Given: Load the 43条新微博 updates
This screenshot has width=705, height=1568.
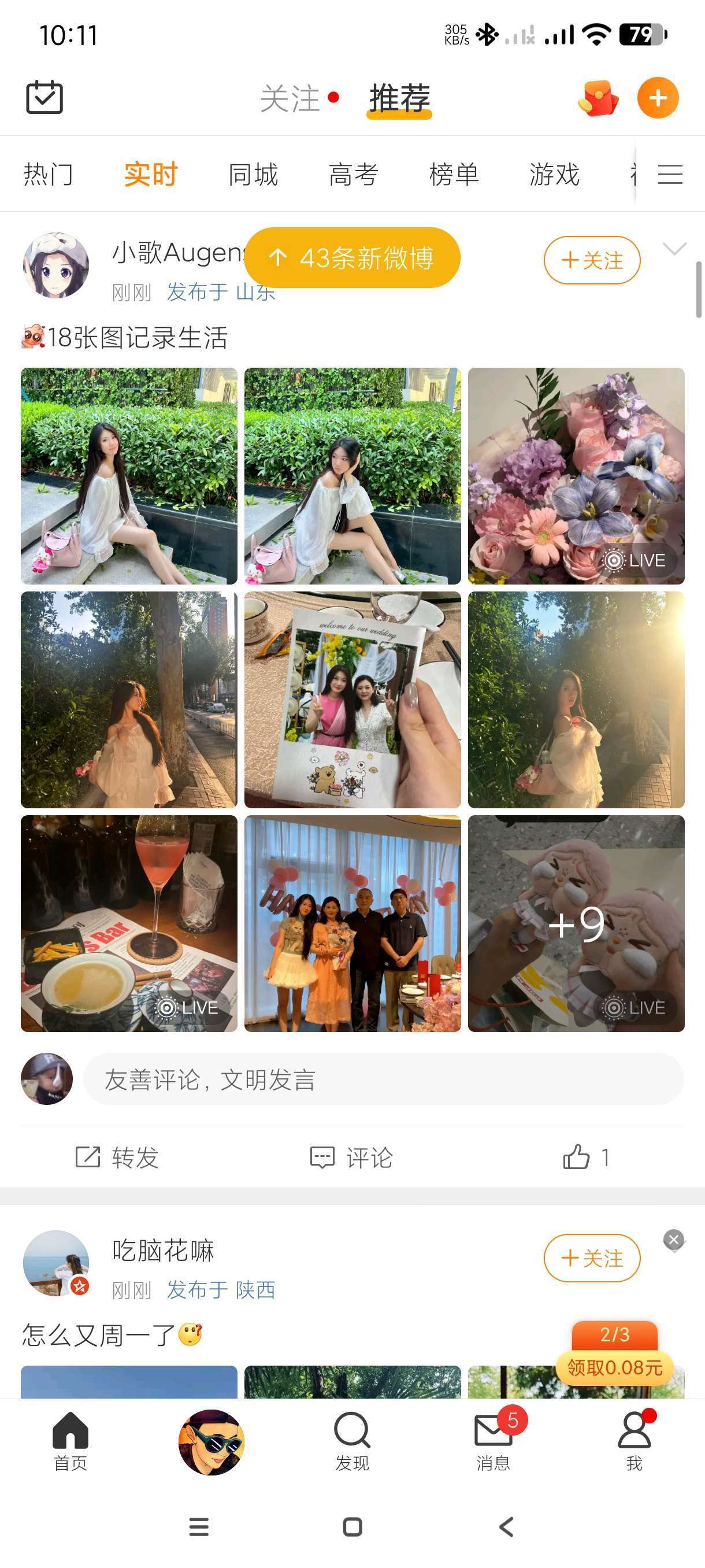Looking at the screenshot, I should pos(352,258).
